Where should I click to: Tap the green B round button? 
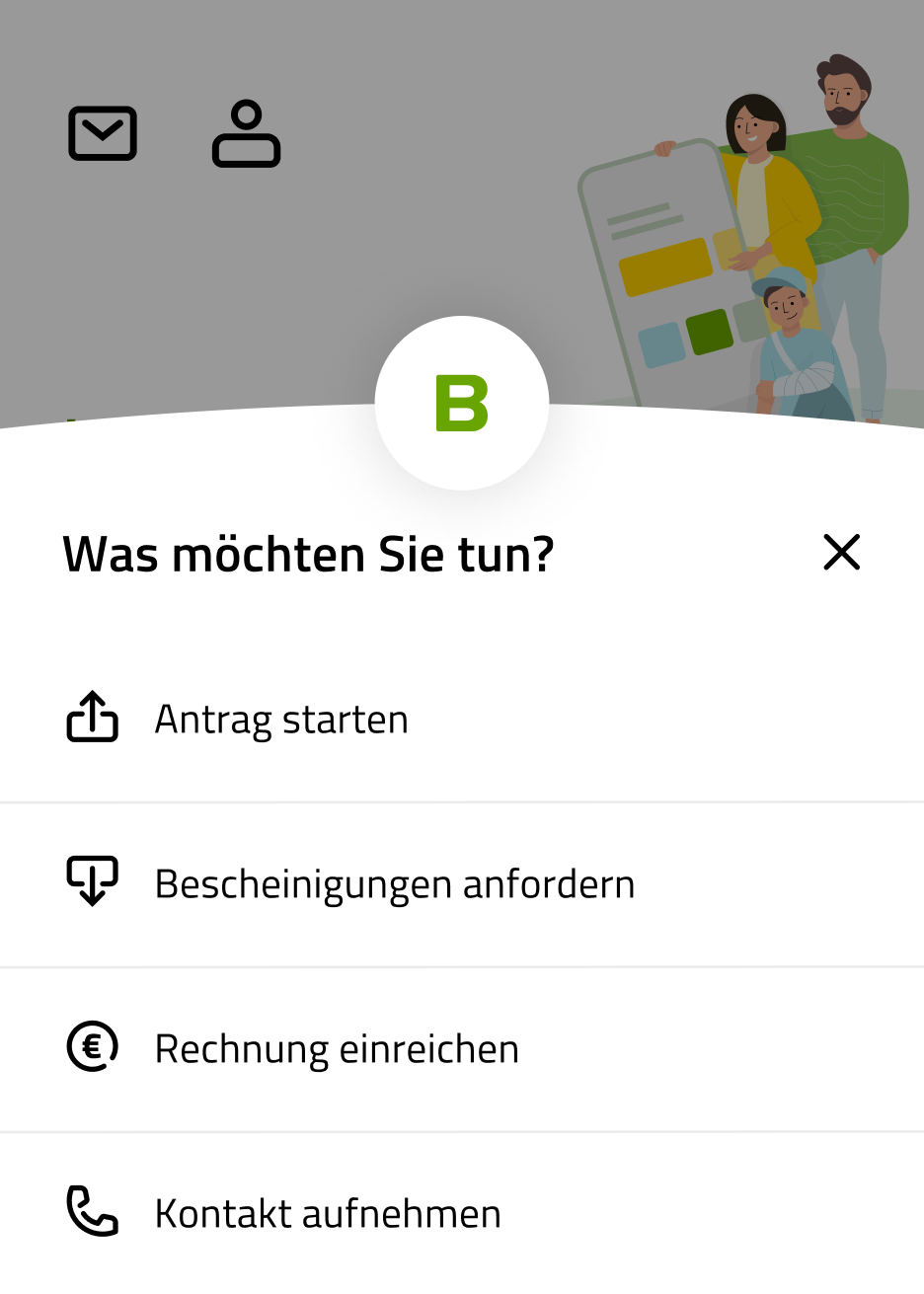click(x=462, y=403)
